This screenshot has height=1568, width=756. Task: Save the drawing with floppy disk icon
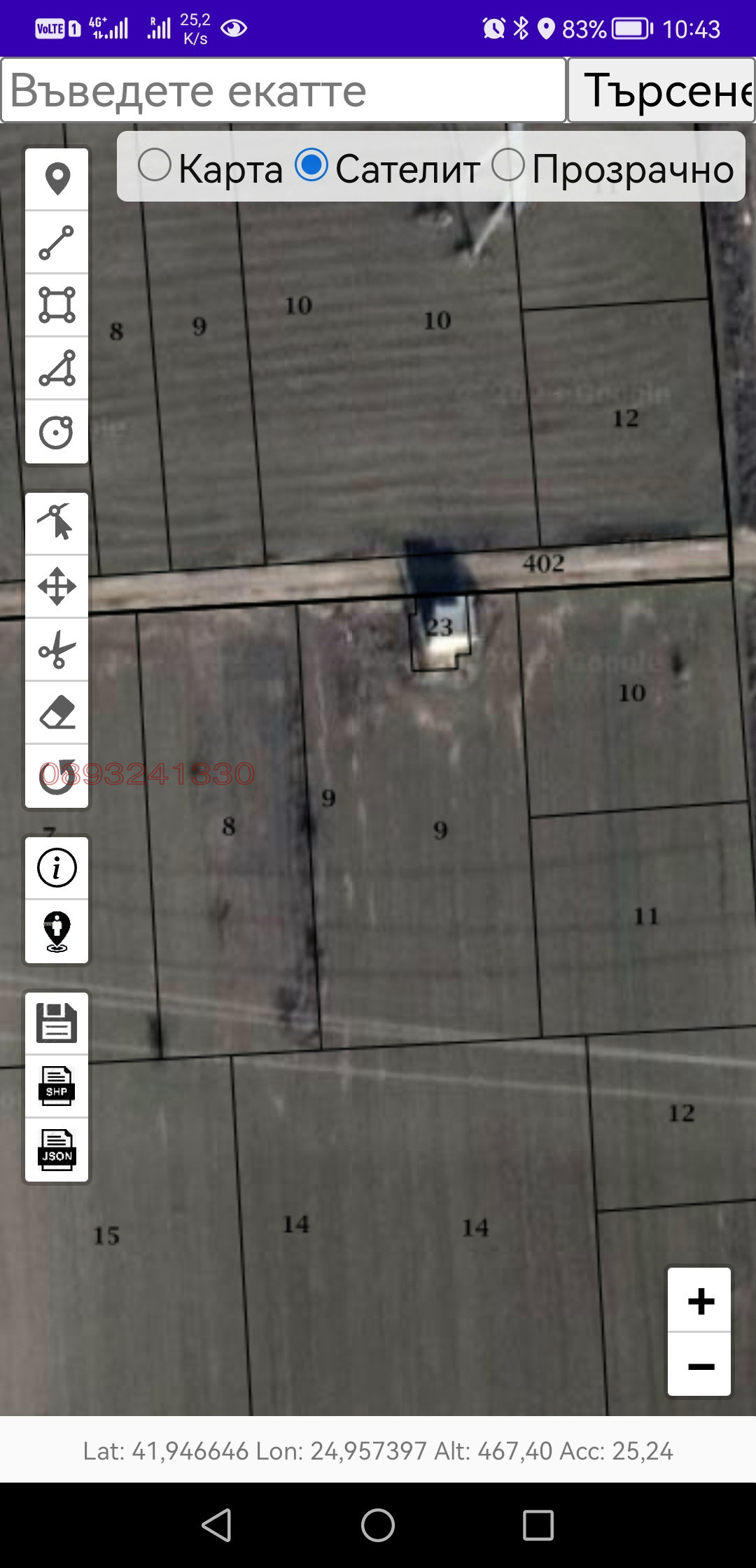(57, 1023)
